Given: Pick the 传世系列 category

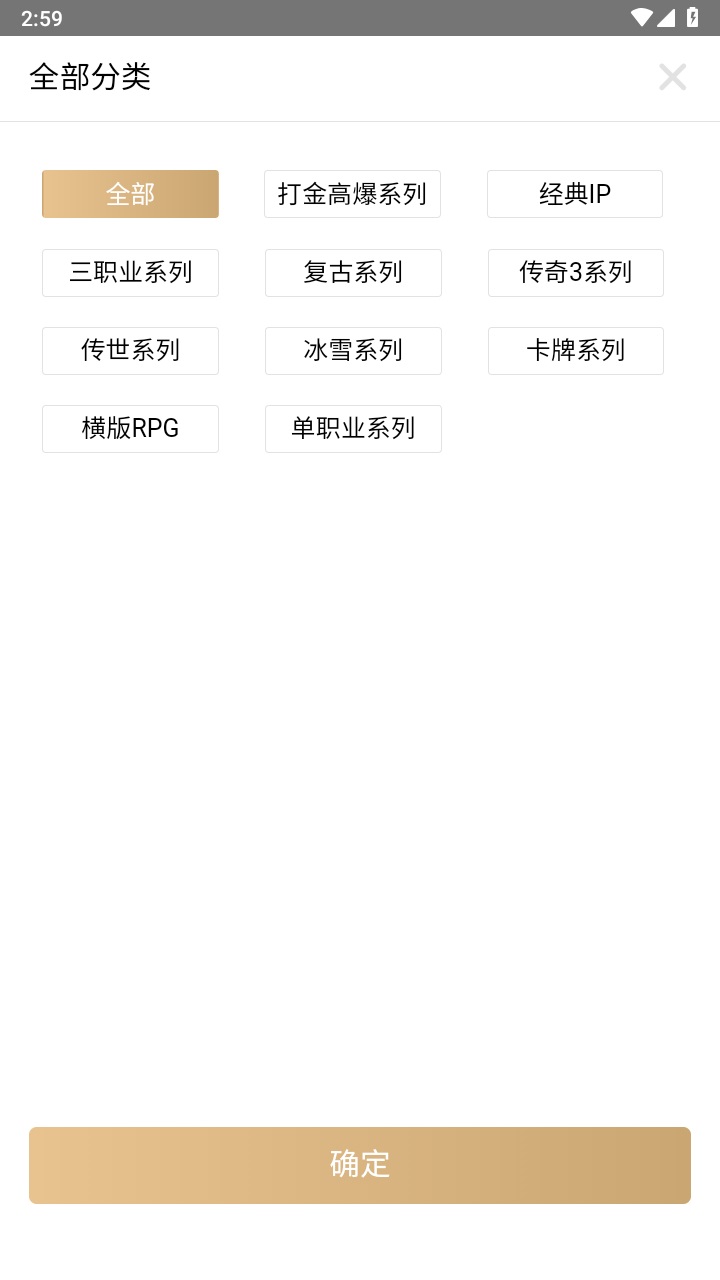Looking at the screenshot, I should click(x=130, y=350).
